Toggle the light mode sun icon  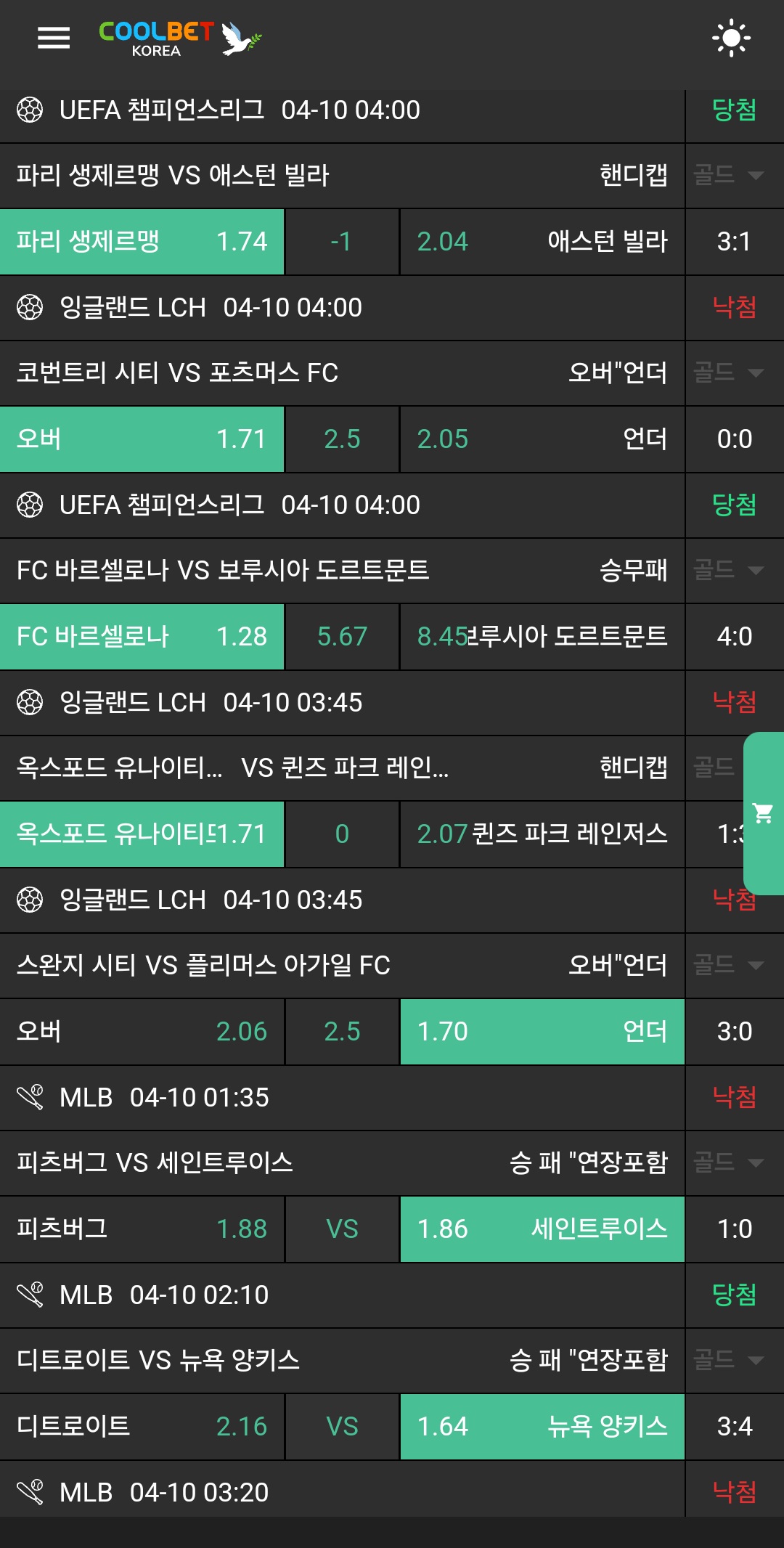731,38
